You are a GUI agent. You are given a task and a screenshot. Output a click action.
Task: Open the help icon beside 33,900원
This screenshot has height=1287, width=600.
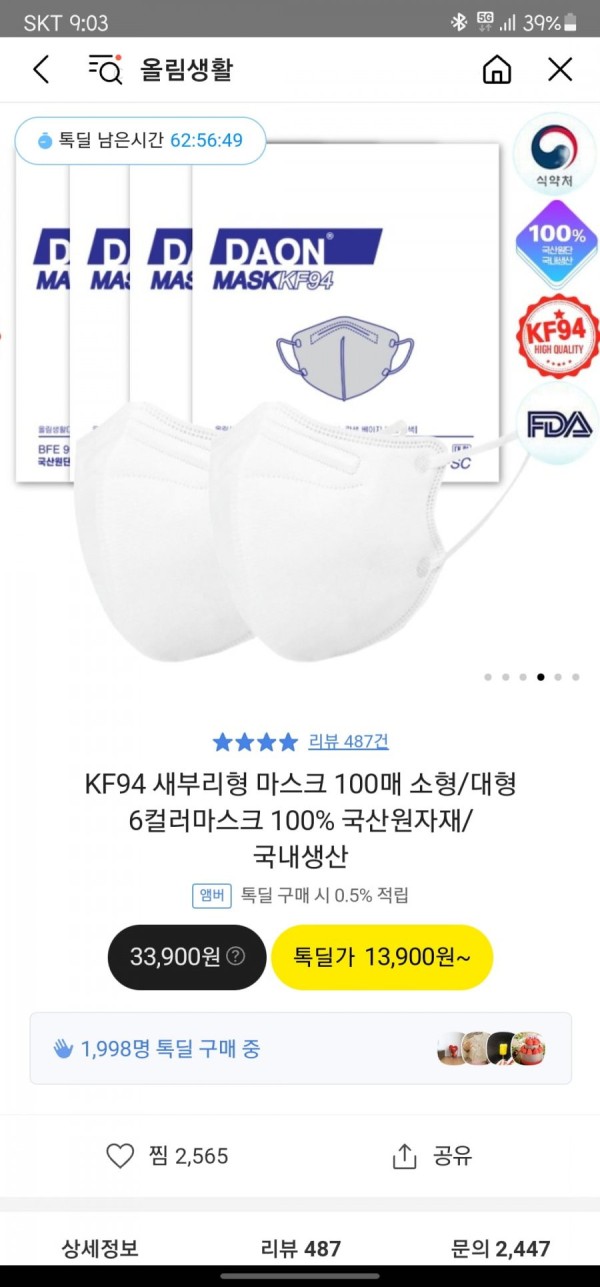point(235,956)
